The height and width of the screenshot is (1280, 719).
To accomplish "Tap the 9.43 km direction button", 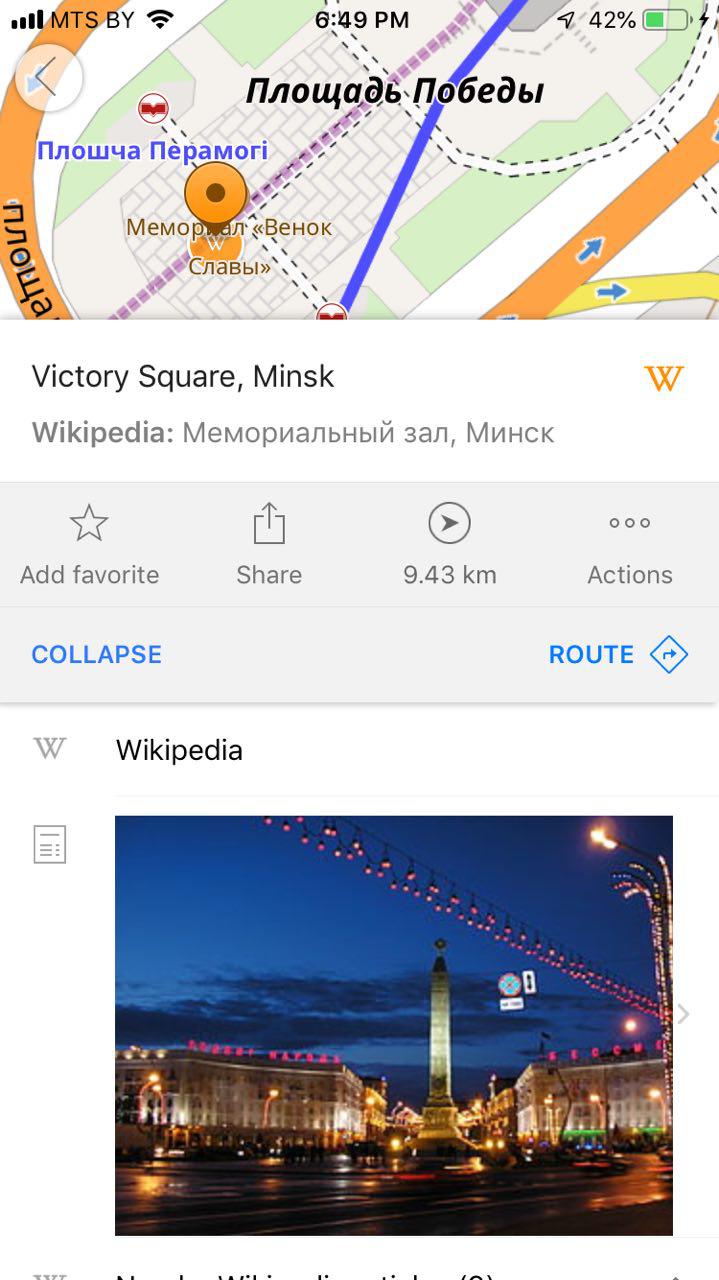I will [449, 545].
